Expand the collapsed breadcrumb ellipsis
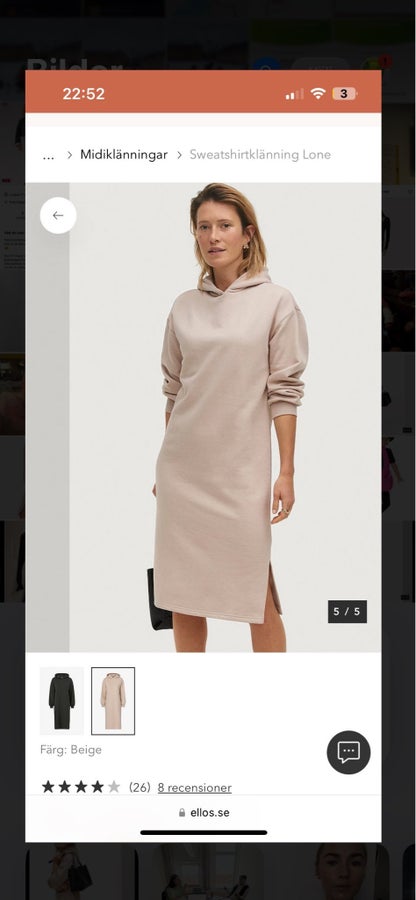This screenshot has width=416, height=900. coord(48,156)
